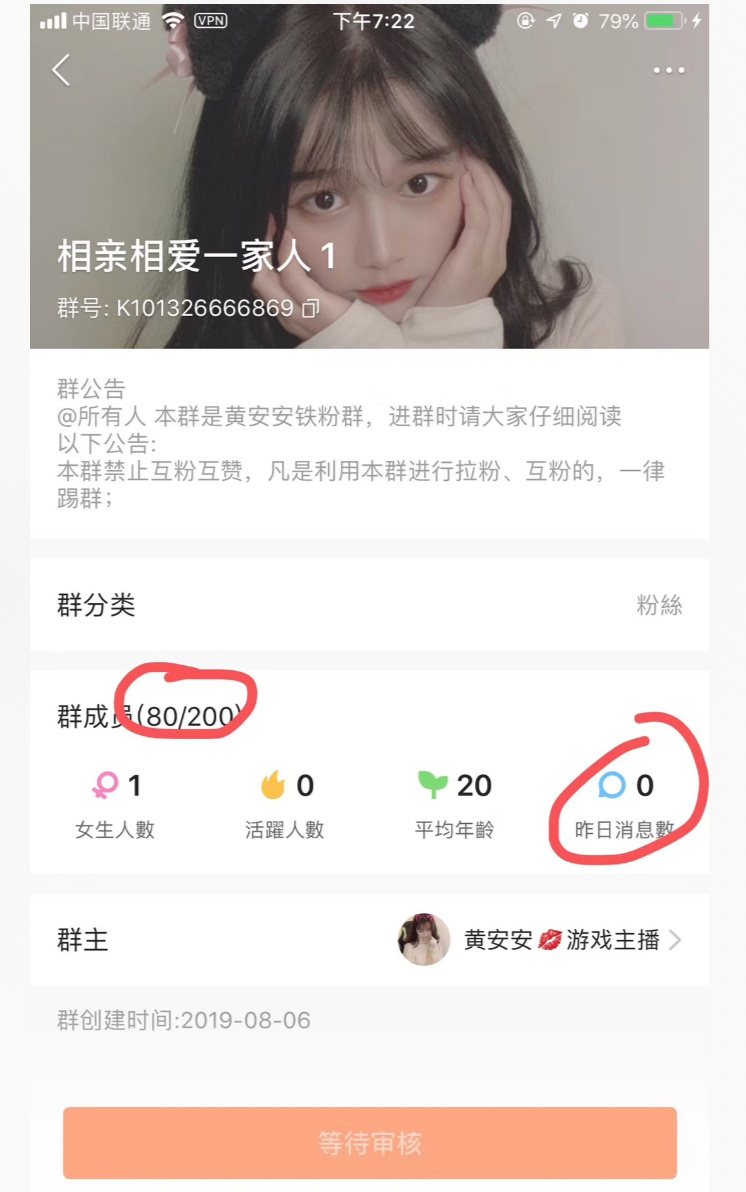This screenshot has height=1192, width=746.
Task: Open the 群分类 row
Action: click(x=370, y=605)
